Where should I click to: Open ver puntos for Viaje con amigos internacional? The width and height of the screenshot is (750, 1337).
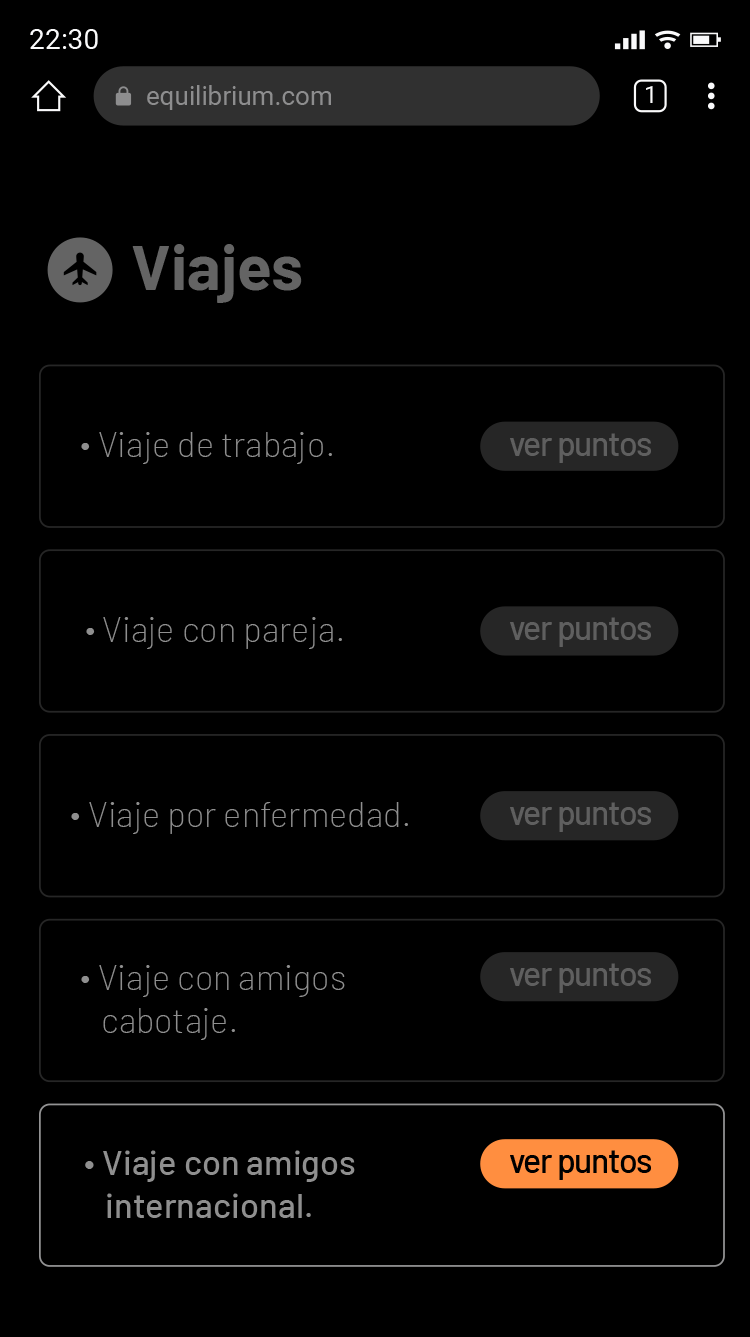579,1164
